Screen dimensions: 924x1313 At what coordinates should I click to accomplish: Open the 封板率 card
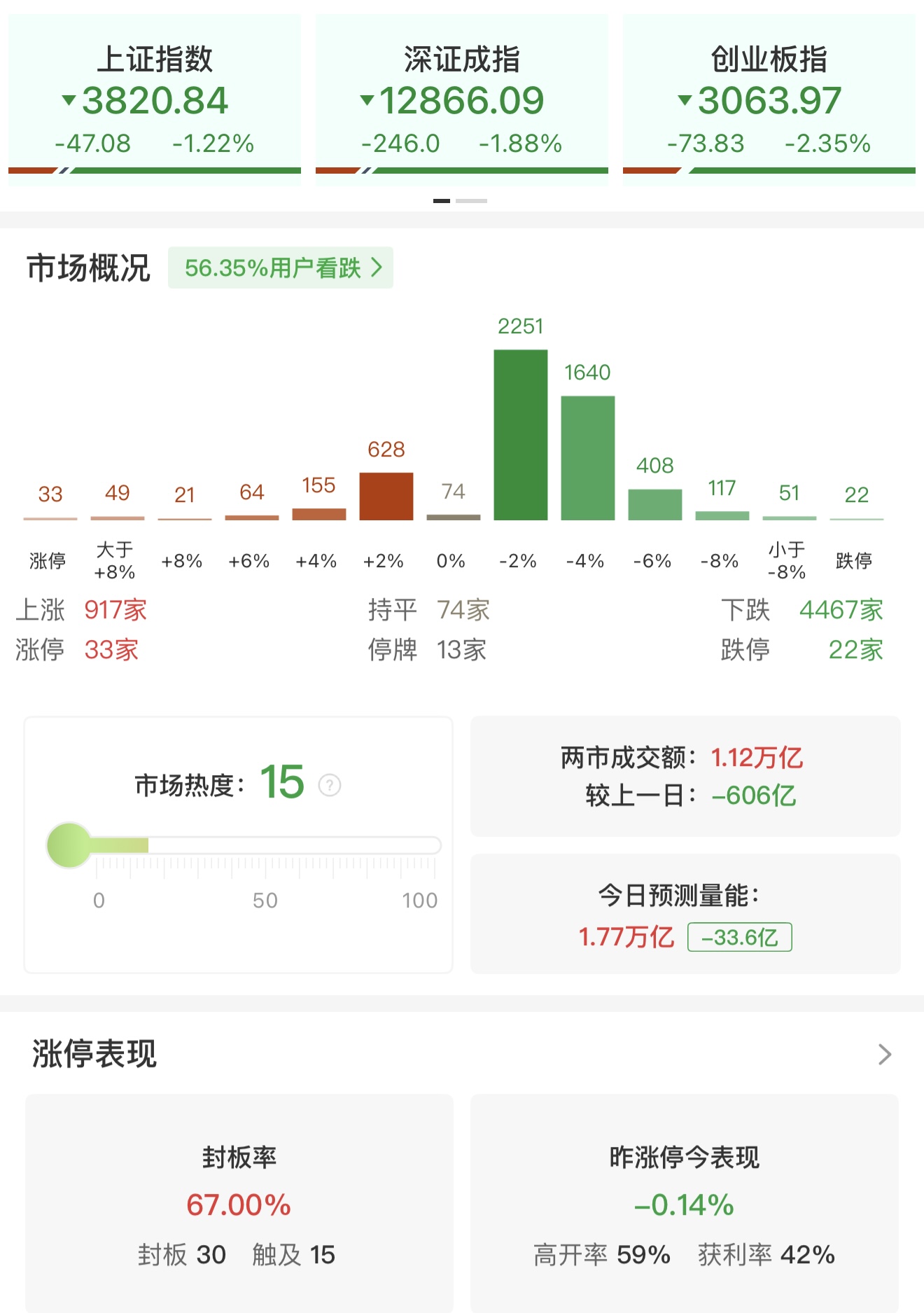(x=239, y=1202)
